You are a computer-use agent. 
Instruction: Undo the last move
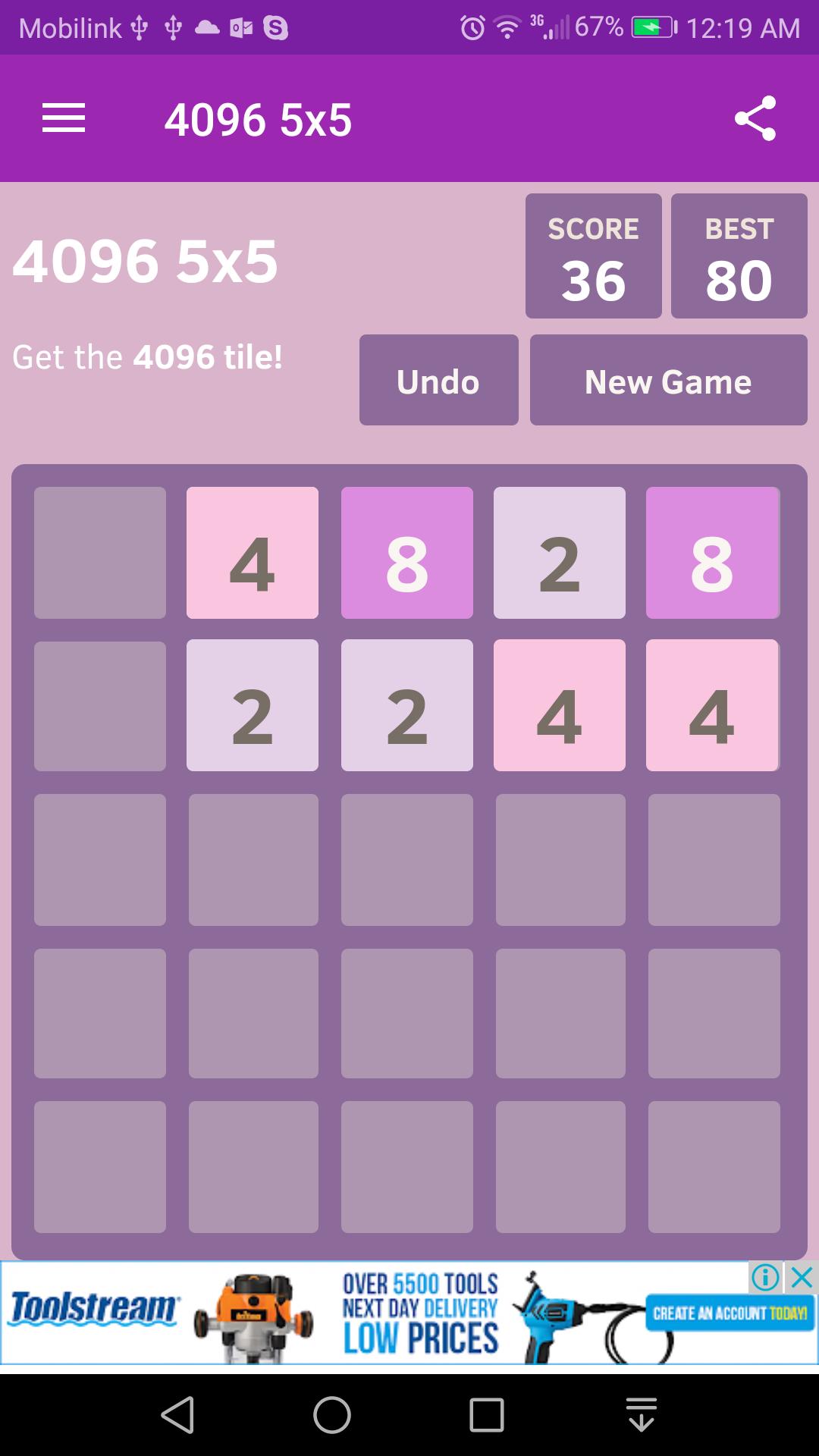(438, 380)
